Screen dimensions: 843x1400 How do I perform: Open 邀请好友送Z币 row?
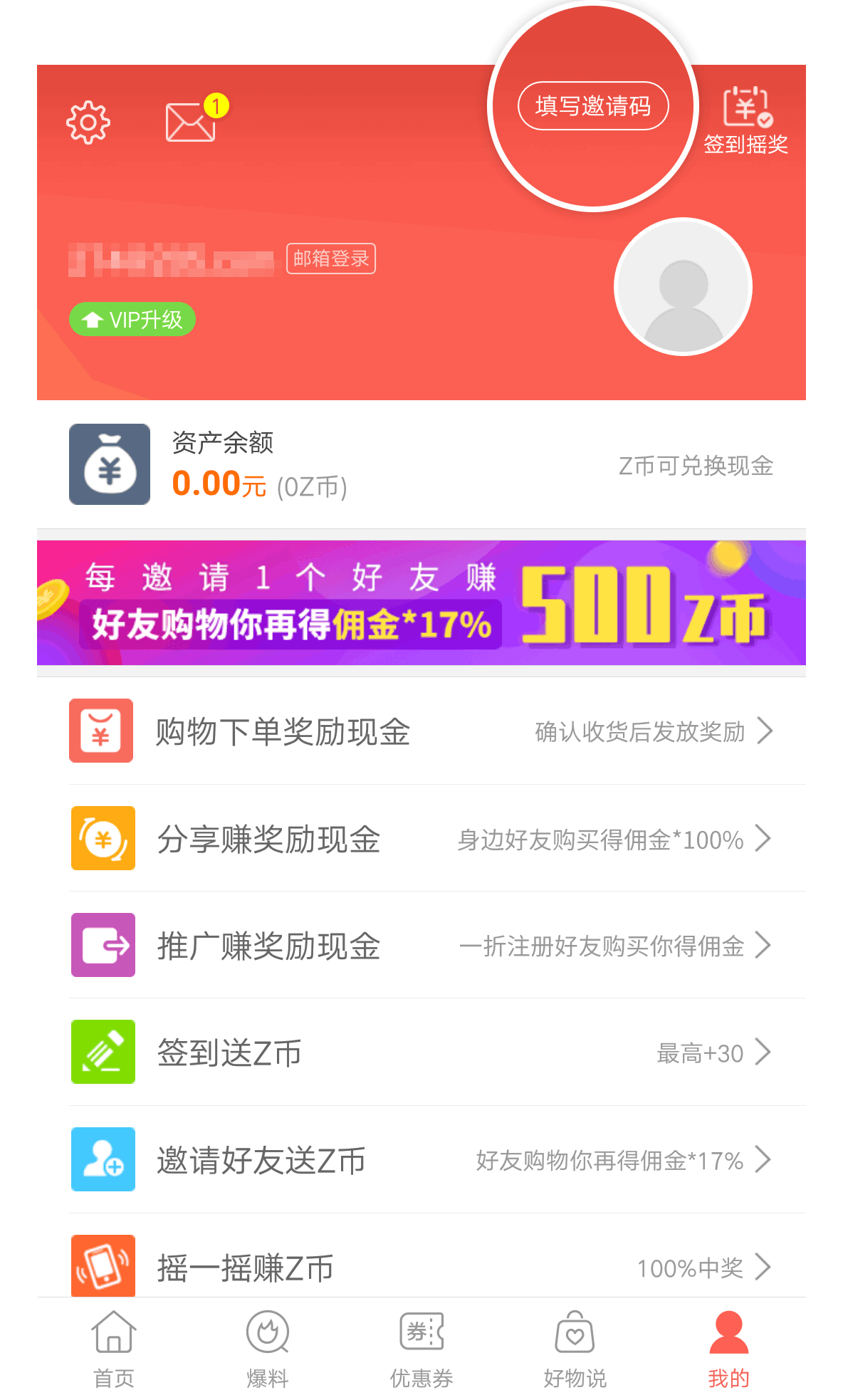click(421, 1159)
